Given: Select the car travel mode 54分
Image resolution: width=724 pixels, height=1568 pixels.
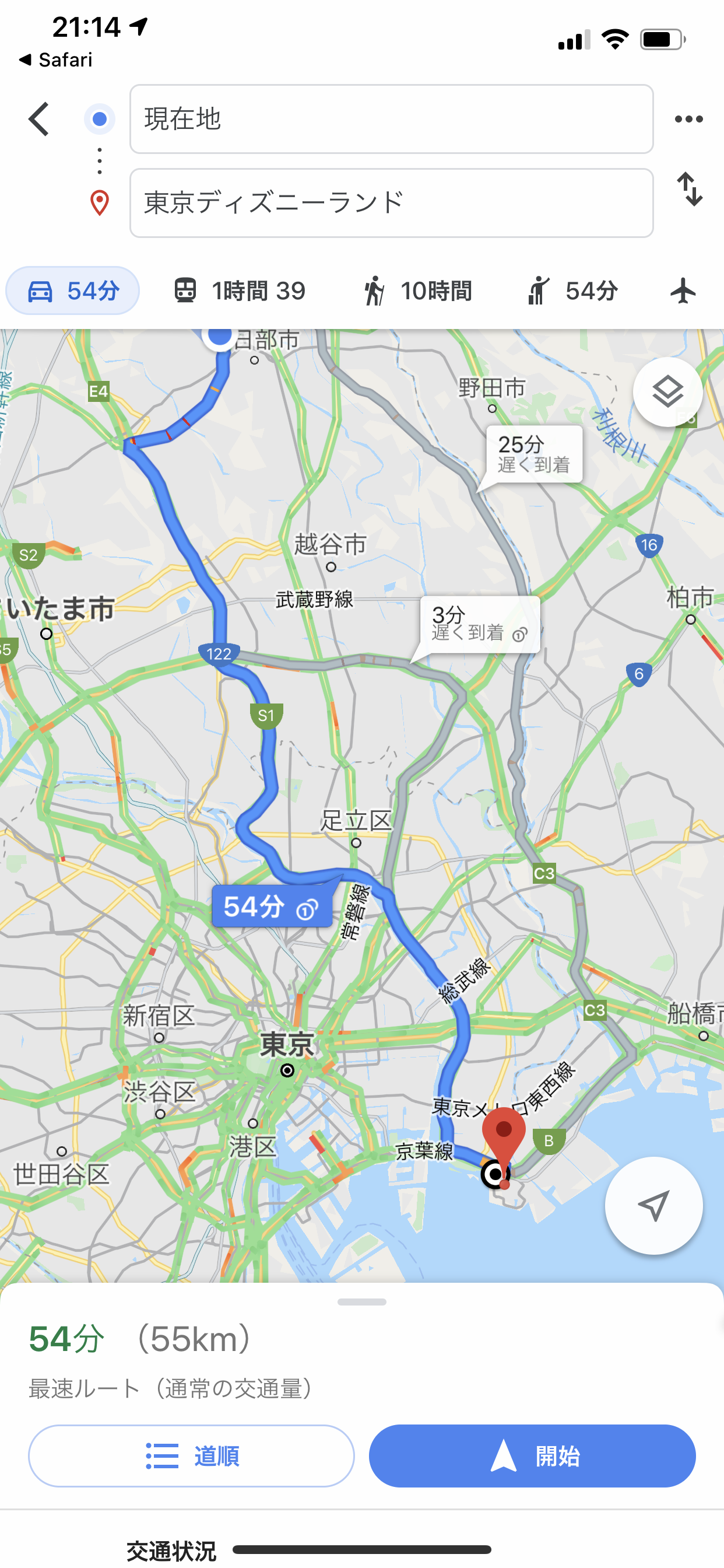Looking at the screenshot, I should [x=72, y=291].
